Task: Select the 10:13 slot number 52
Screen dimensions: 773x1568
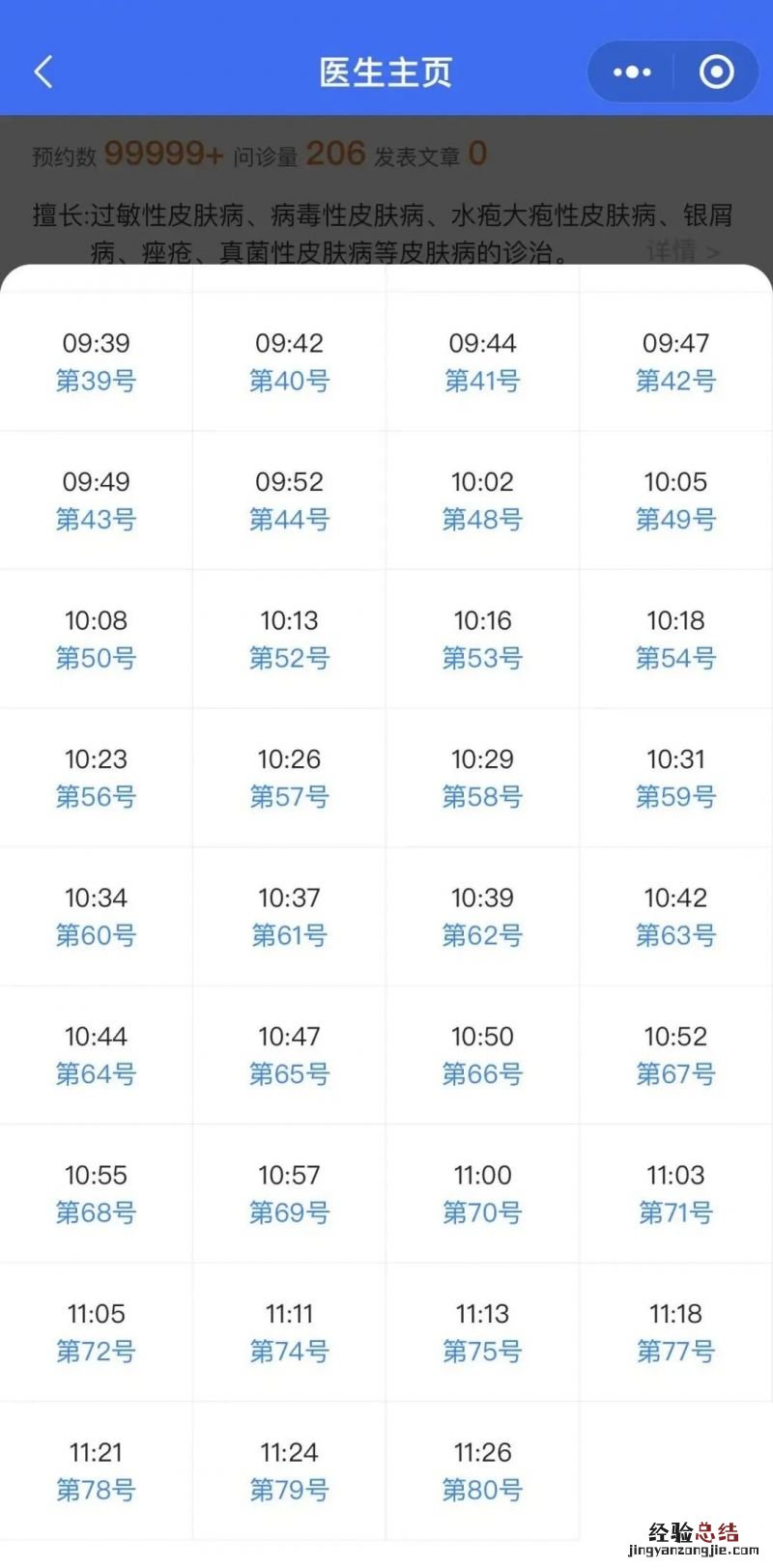Action: coord(289,640)
